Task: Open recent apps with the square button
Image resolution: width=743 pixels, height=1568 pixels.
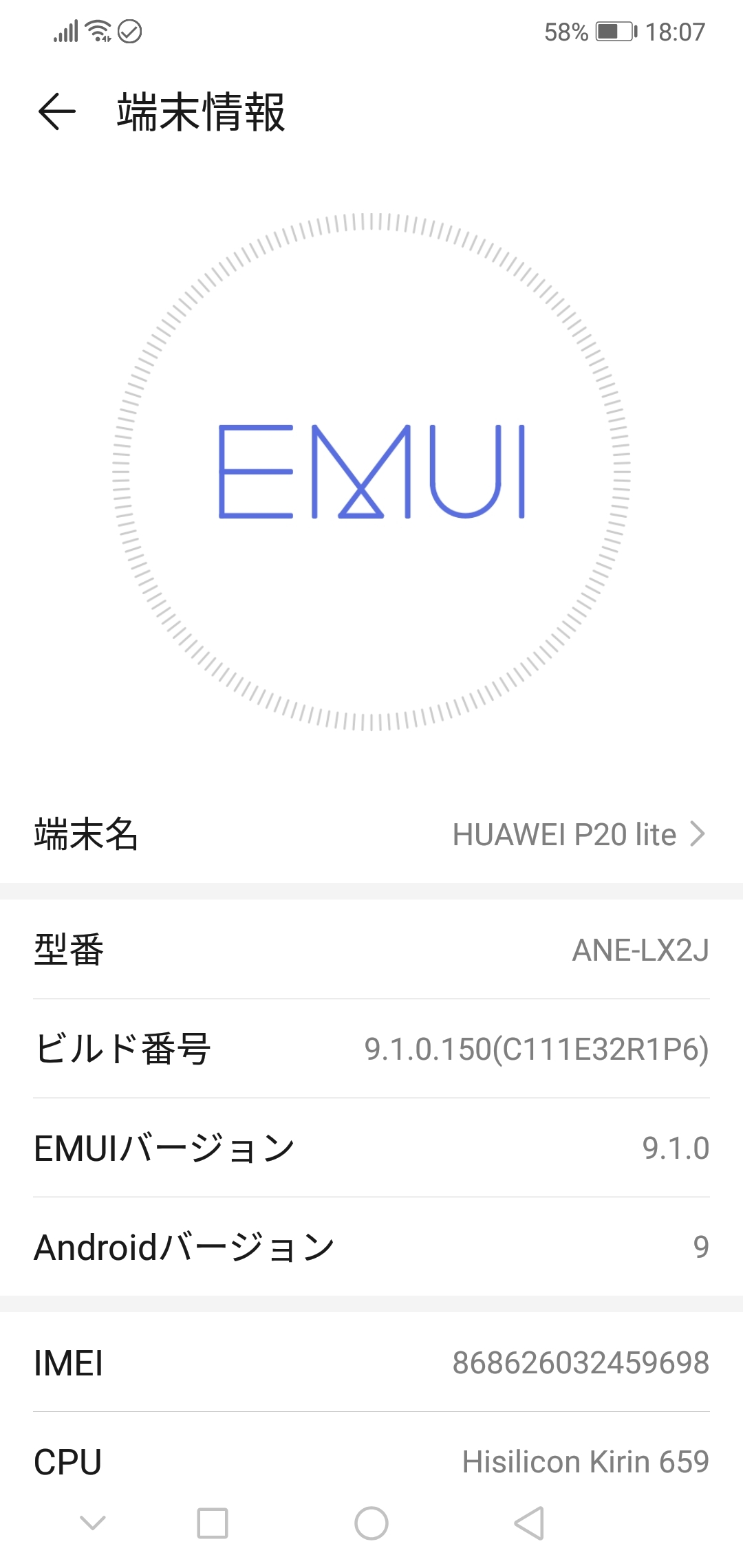Action: coord(213,1523)
